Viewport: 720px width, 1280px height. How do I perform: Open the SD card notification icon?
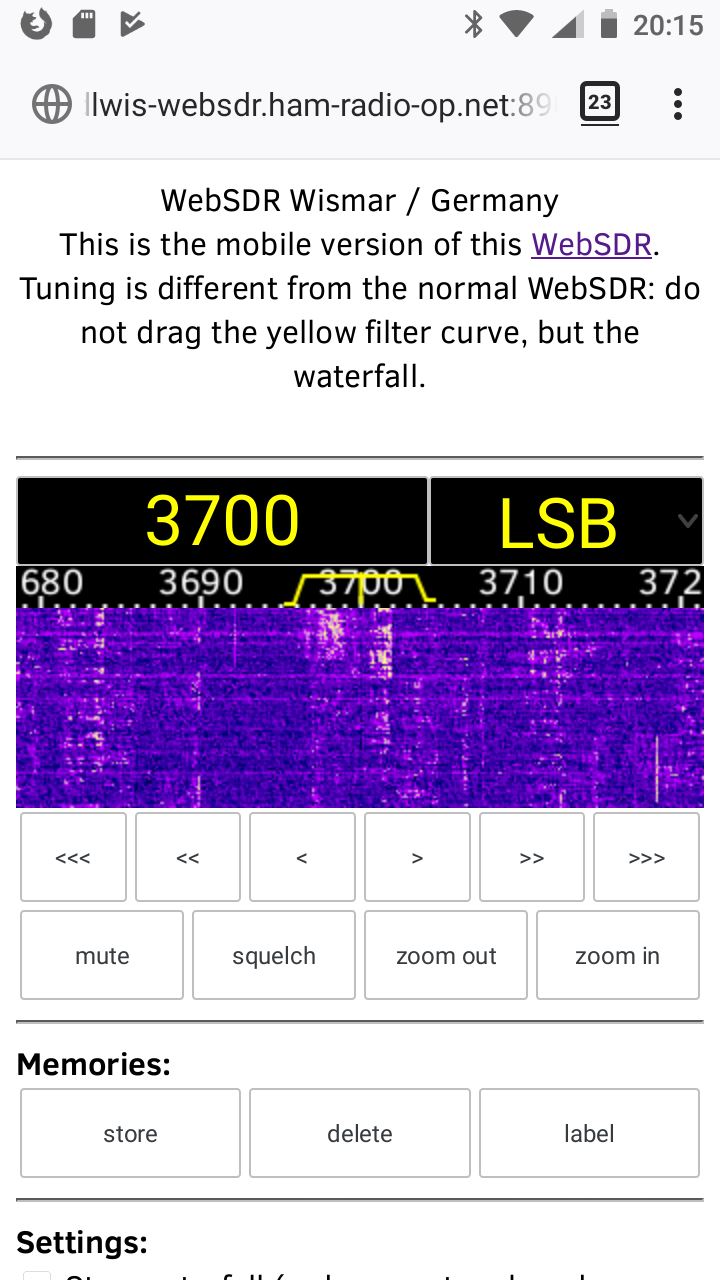pos(84,22)
